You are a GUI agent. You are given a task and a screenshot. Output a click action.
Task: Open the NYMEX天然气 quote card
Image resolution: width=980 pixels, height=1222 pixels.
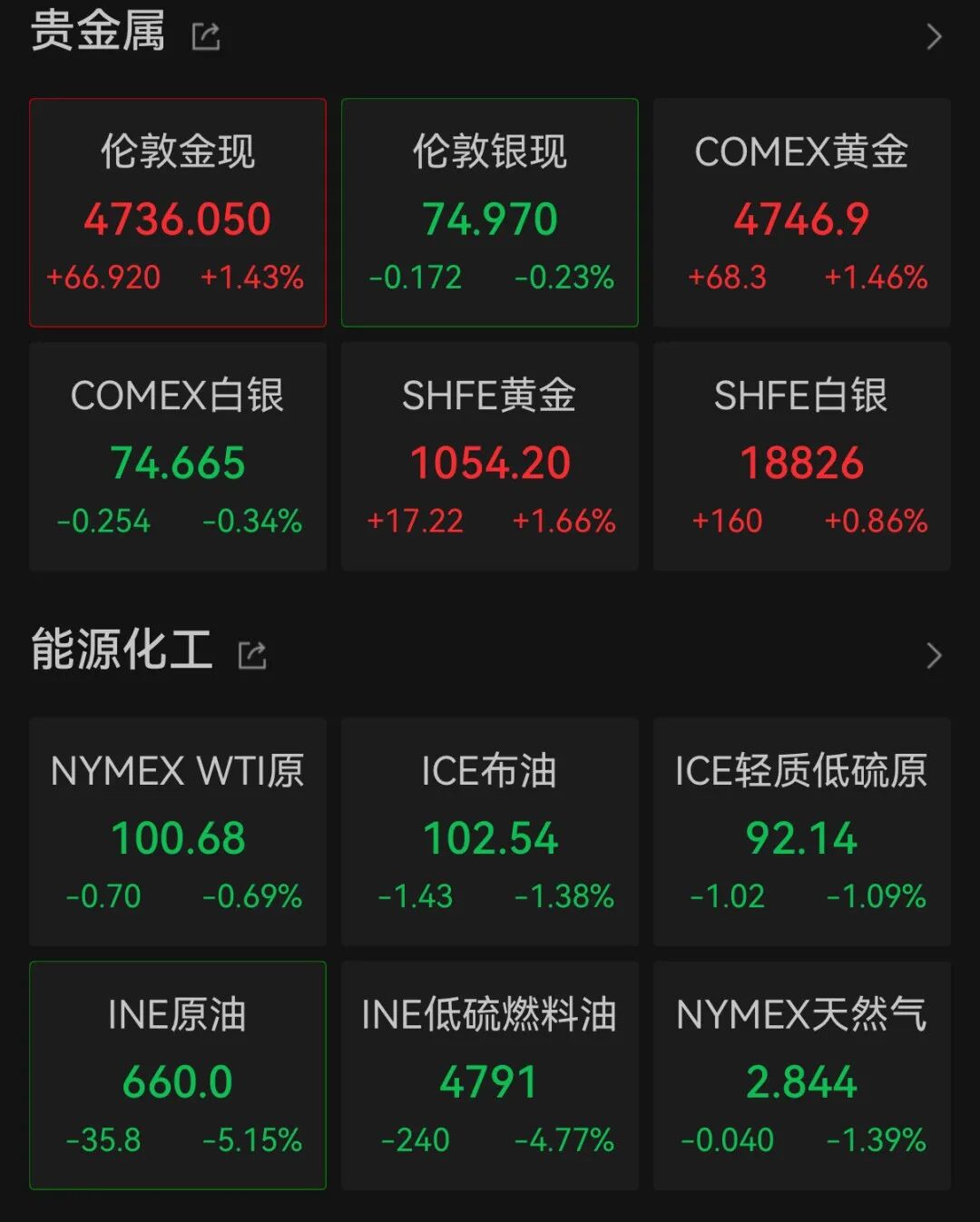point(802,1075)
